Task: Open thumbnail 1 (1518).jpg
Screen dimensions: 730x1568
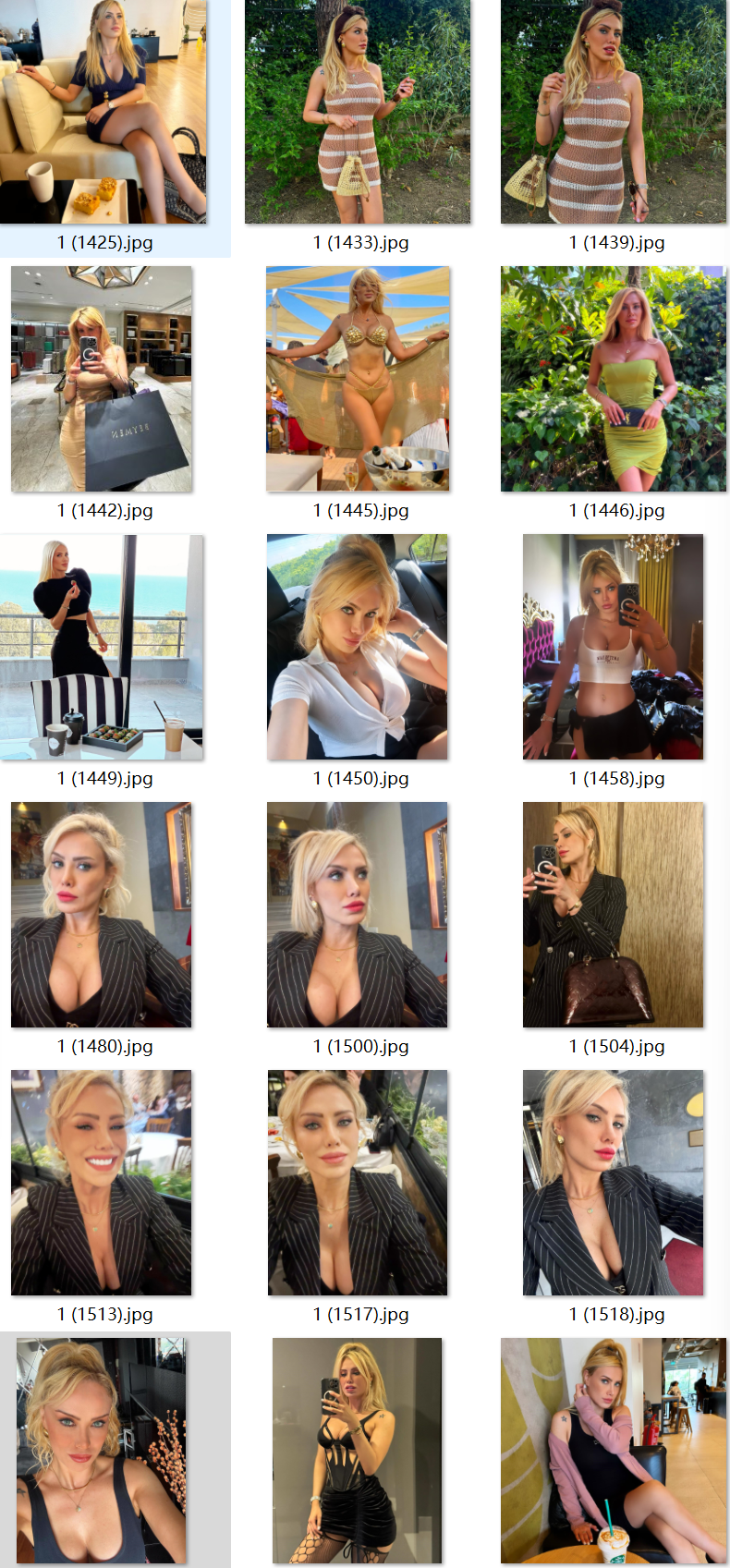Action: pos(614,1183)
